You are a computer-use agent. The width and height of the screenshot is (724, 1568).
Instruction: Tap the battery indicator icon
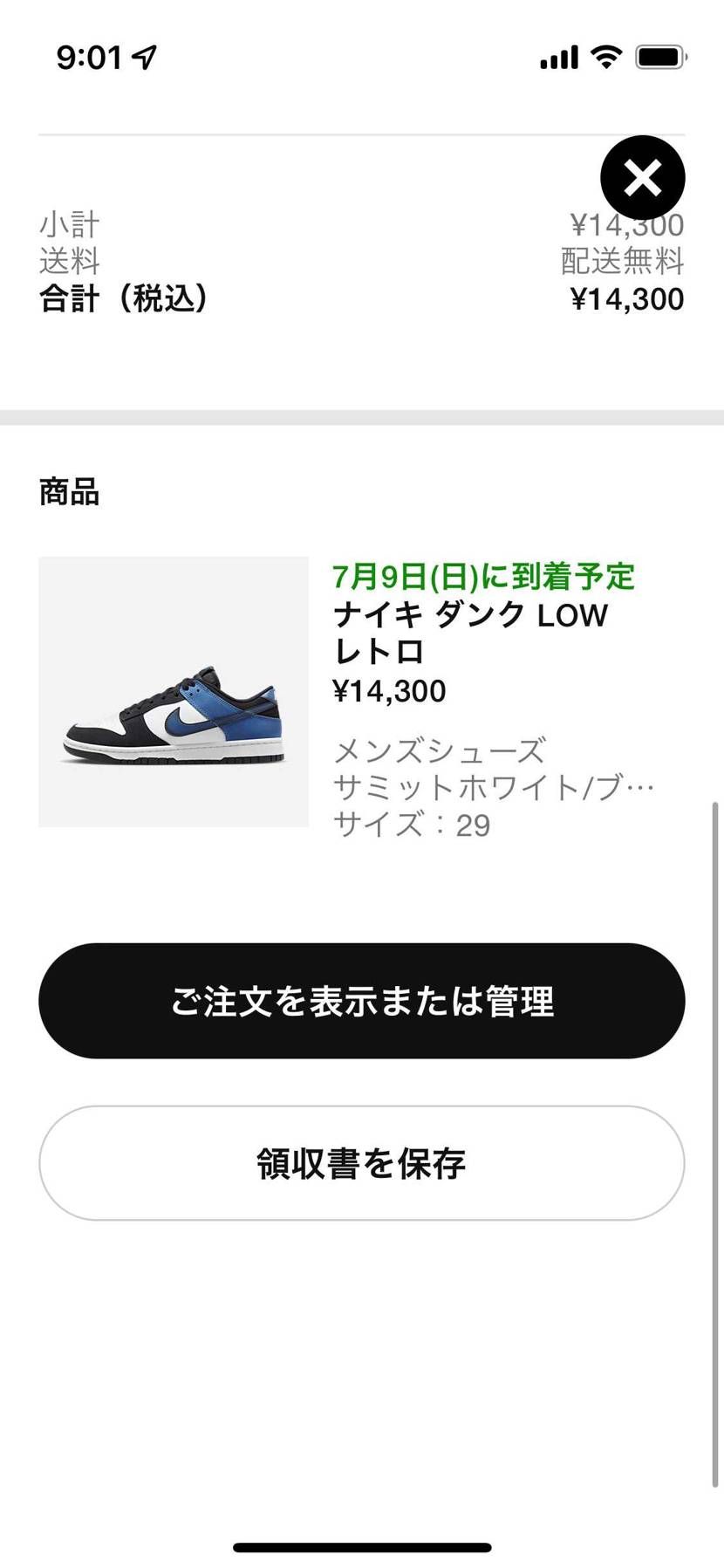(660, 55)
